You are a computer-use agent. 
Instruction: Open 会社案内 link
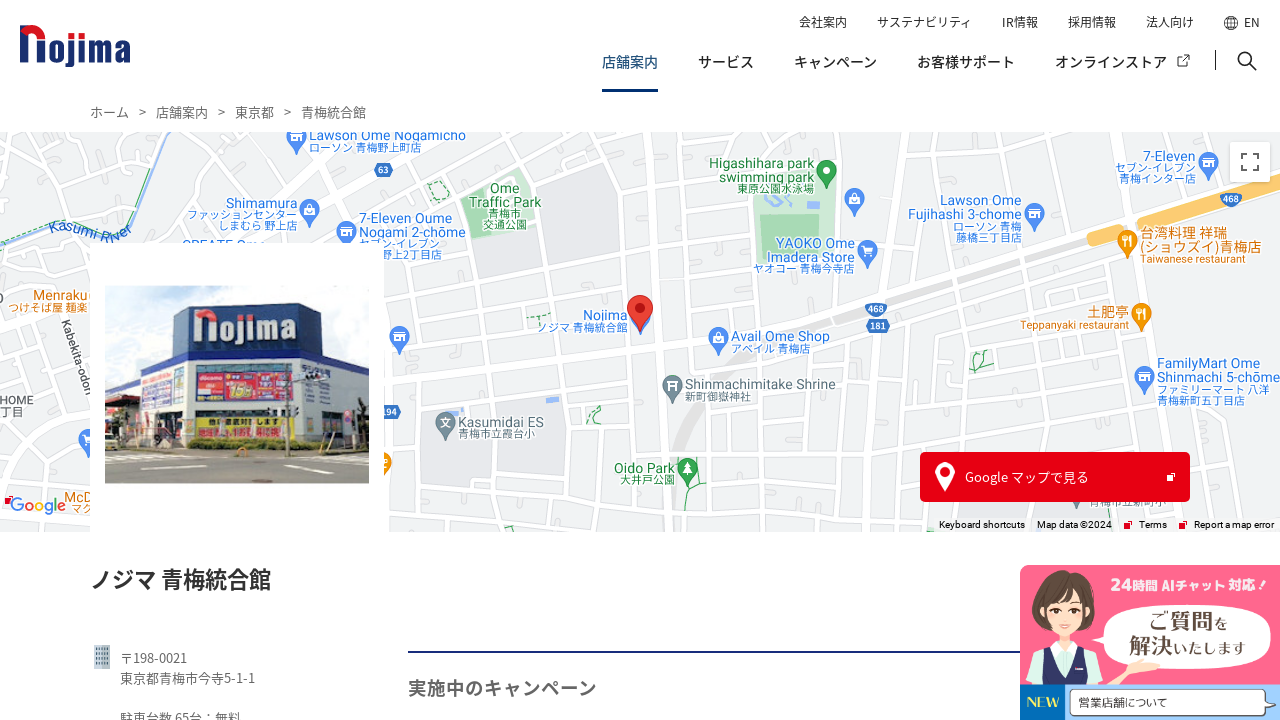click(823, 22)
